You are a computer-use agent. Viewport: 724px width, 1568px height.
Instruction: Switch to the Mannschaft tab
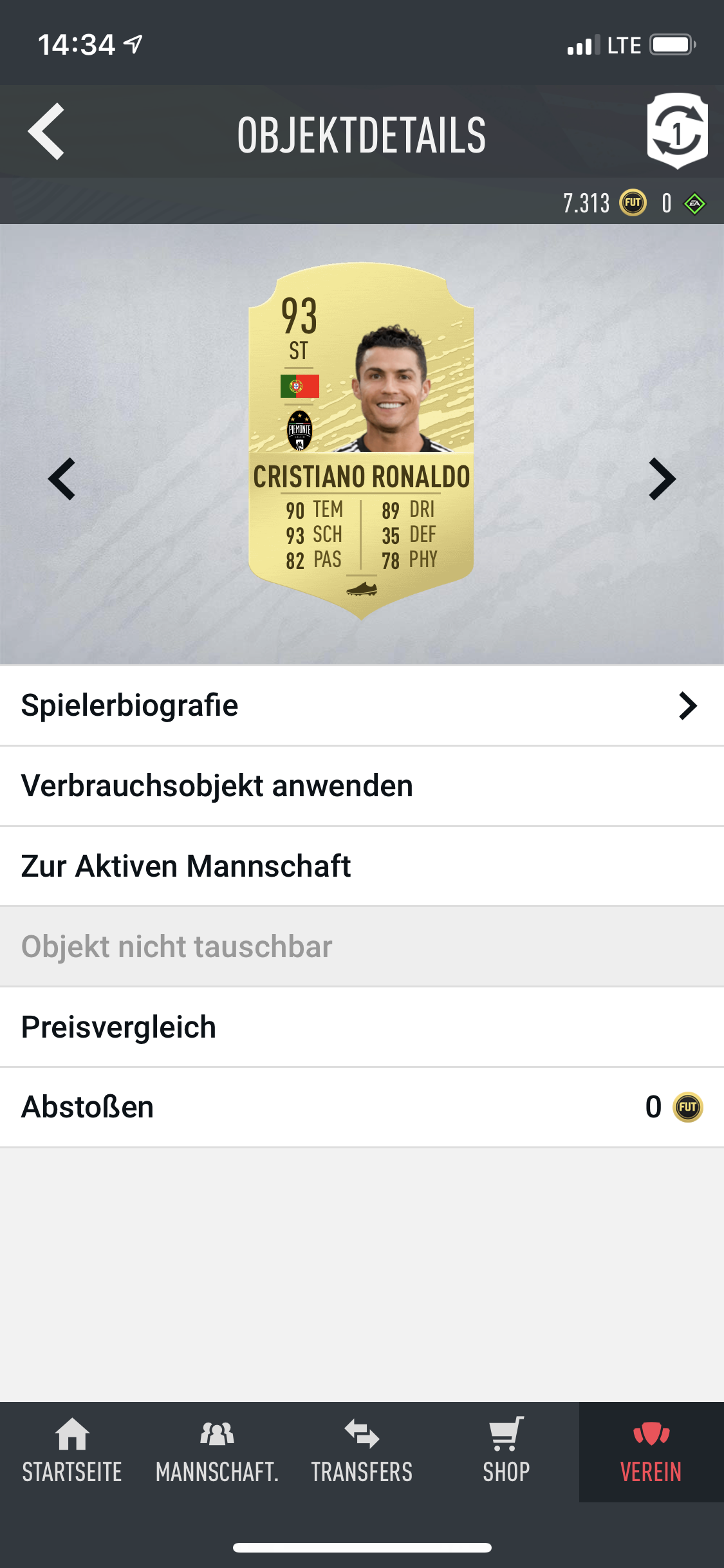pos(217,1452)
